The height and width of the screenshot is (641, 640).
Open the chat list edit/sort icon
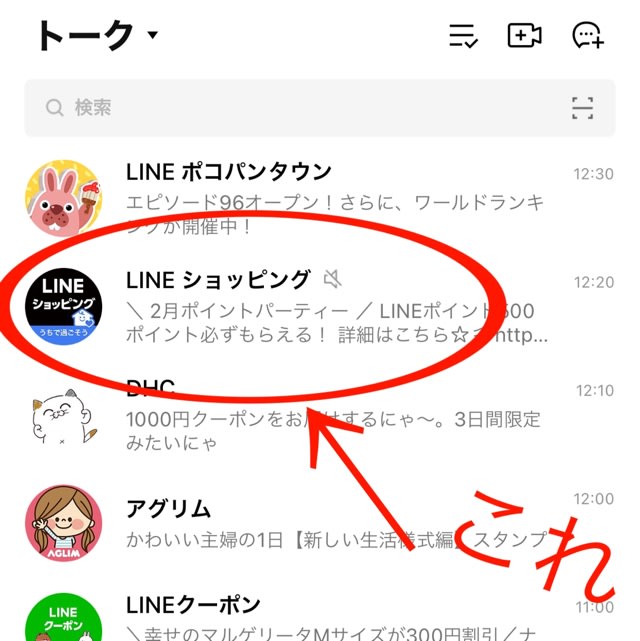click(463, 36)
